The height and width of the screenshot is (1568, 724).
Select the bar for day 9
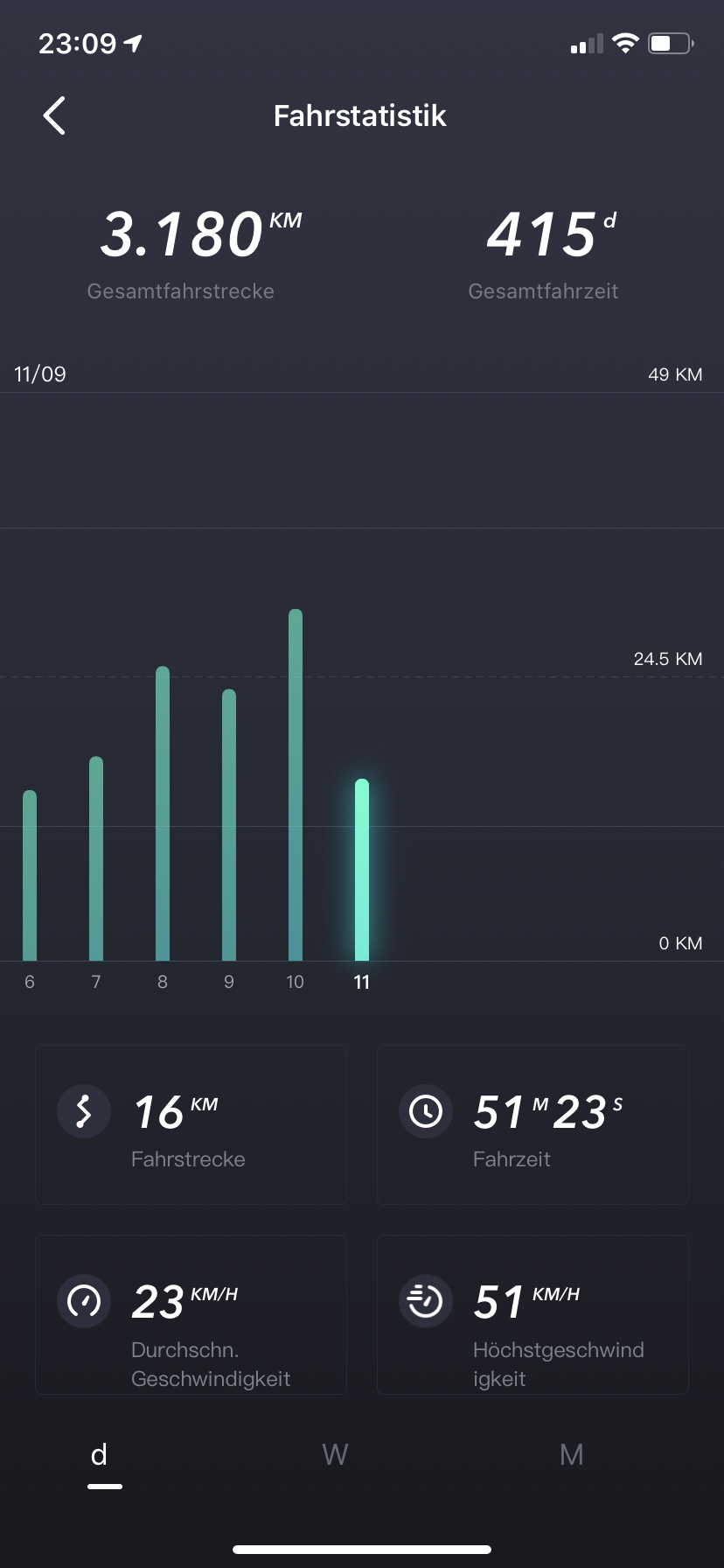229,827
